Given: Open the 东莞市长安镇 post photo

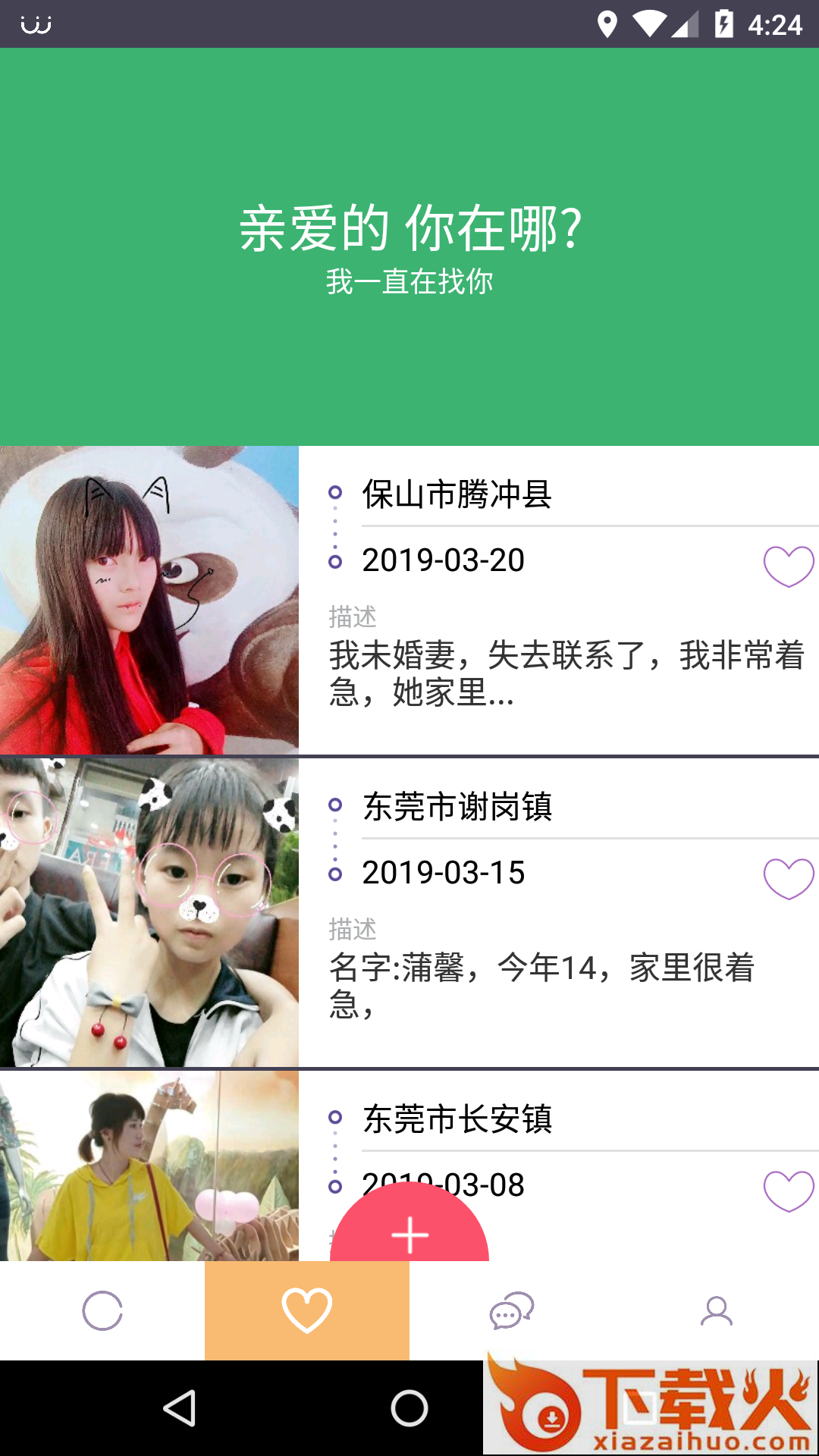Looking at the screenshot, I should pos(149,1166).
